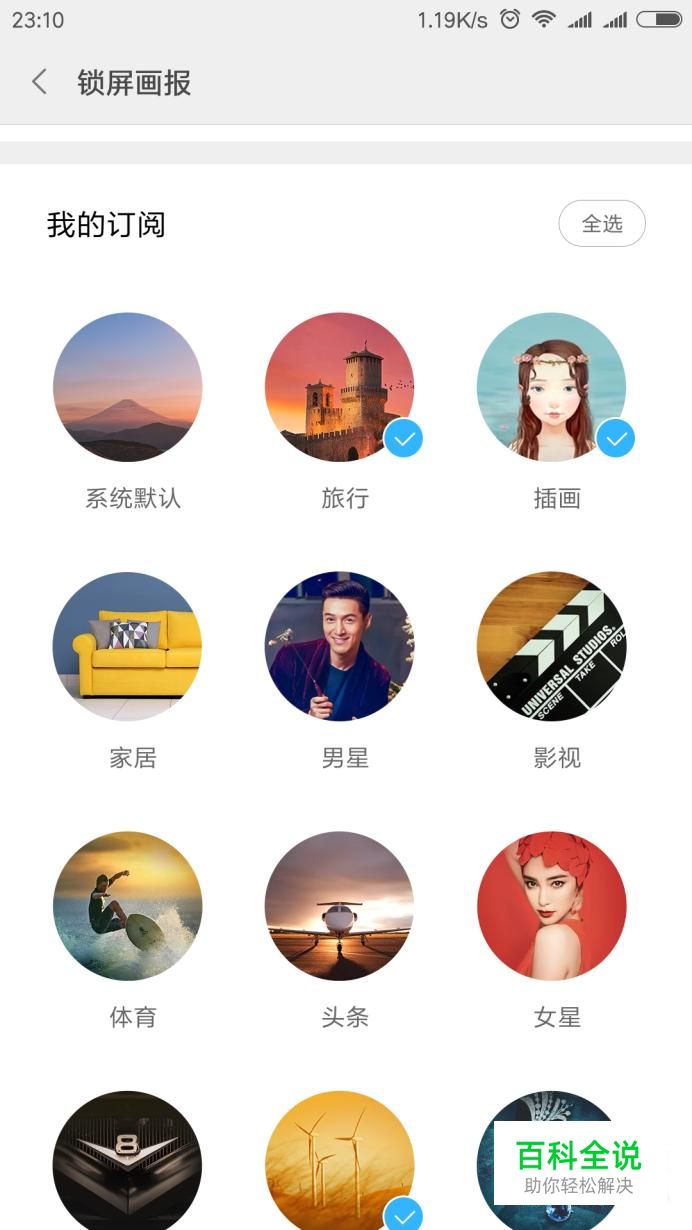
Task: Tap the 全选 button
Action: (x=602, y=224)
